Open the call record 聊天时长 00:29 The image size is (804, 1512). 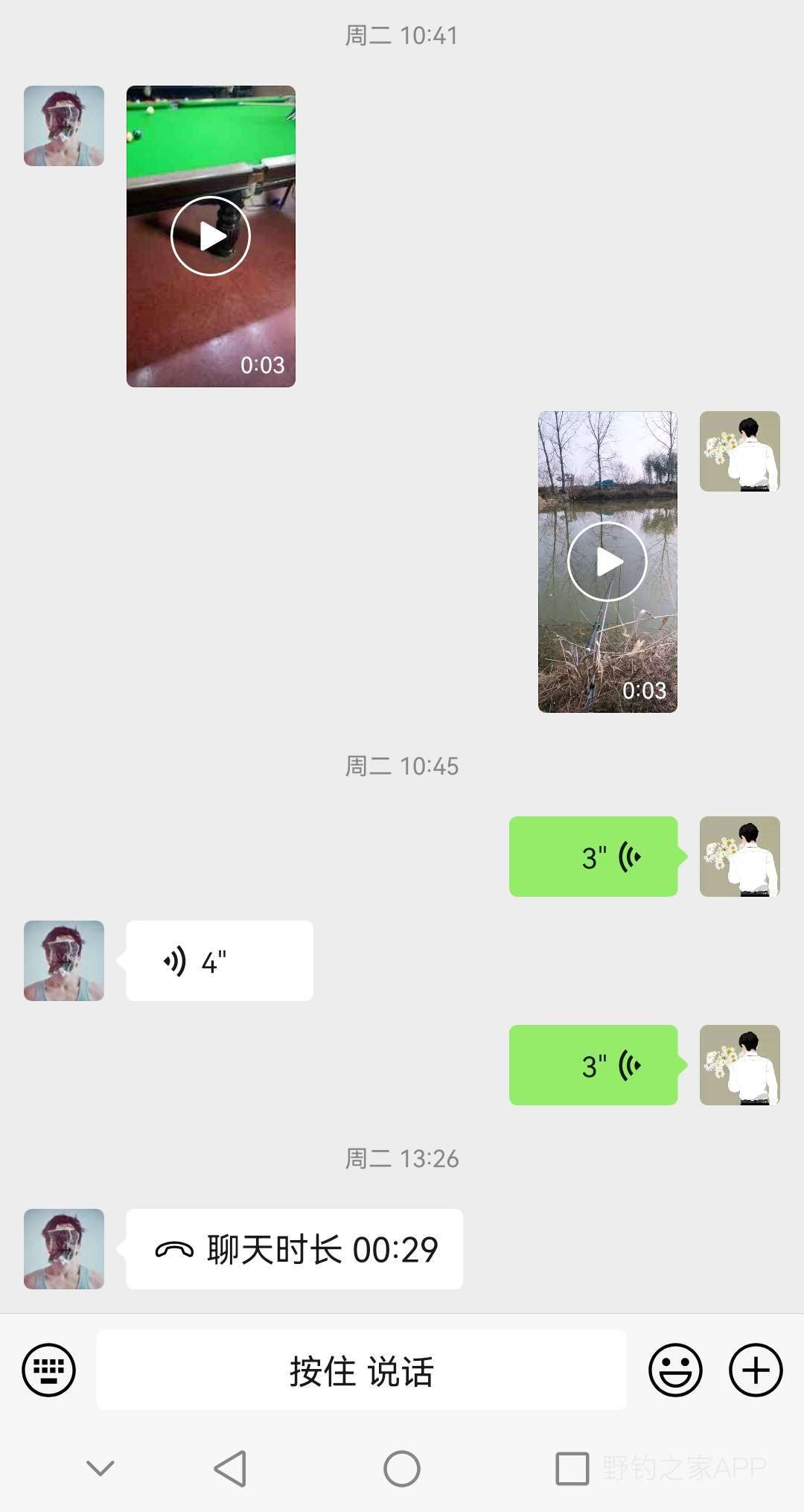coord(294,1249)
